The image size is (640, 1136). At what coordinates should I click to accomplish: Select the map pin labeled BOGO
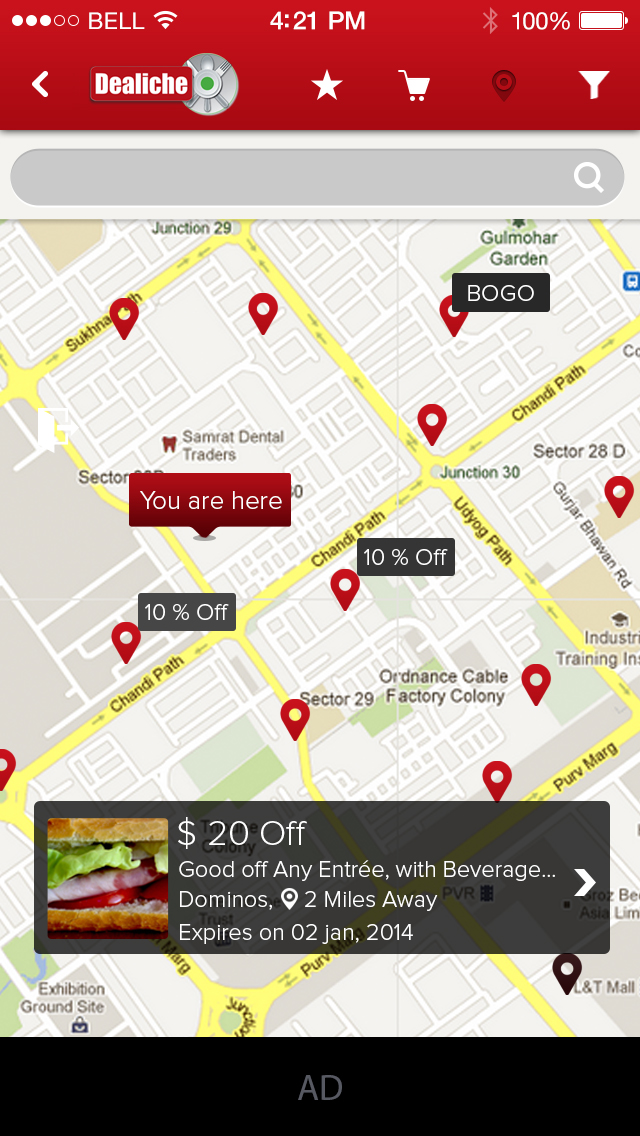[x=454, y=314]
